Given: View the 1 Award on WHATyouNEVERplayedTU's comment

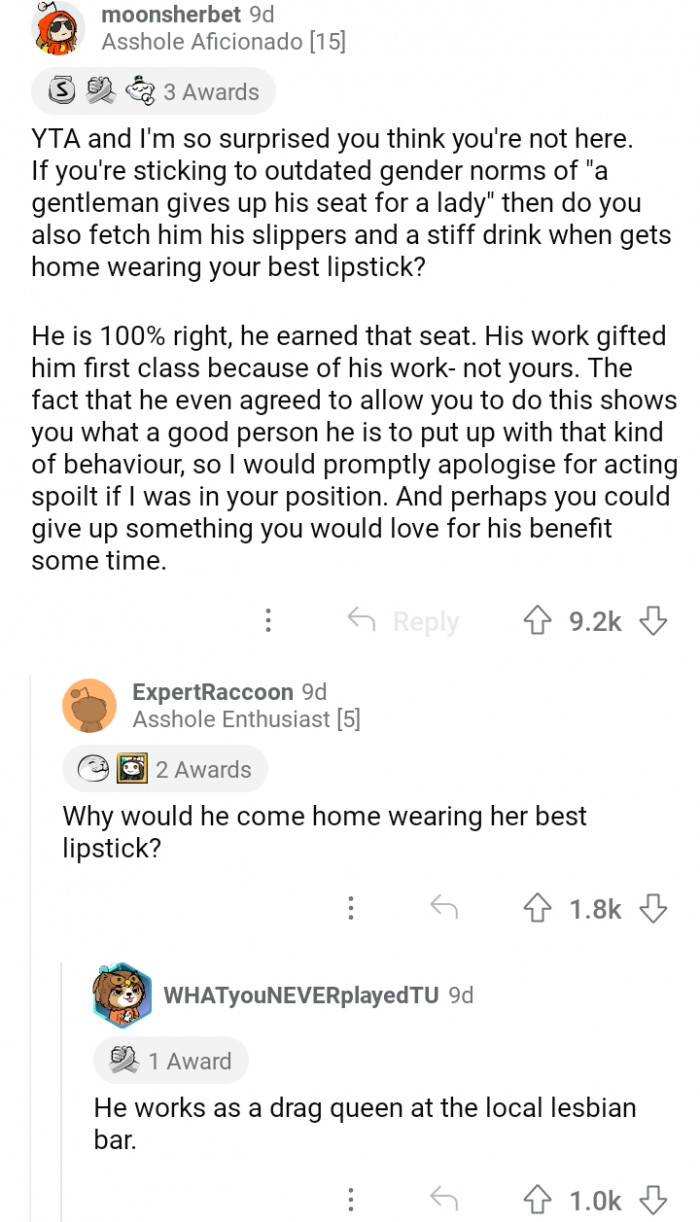Looking at the screenshot, I should (x=170, y=1061).
